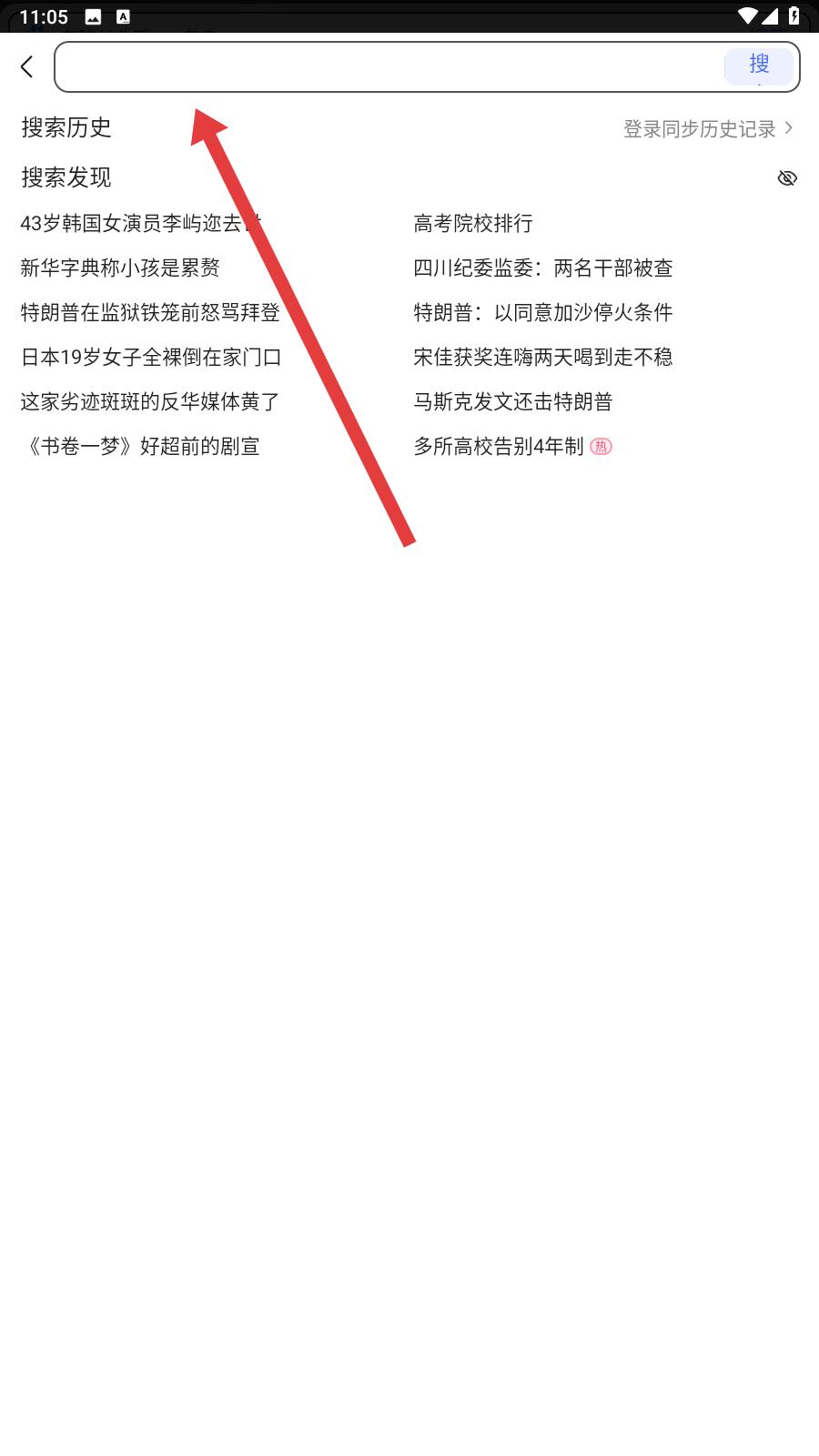The image size is (819, 1456).
Task: Open 宋佳获奖连嗨两天喝到走不稳 topic
Action: click(543, 357)
